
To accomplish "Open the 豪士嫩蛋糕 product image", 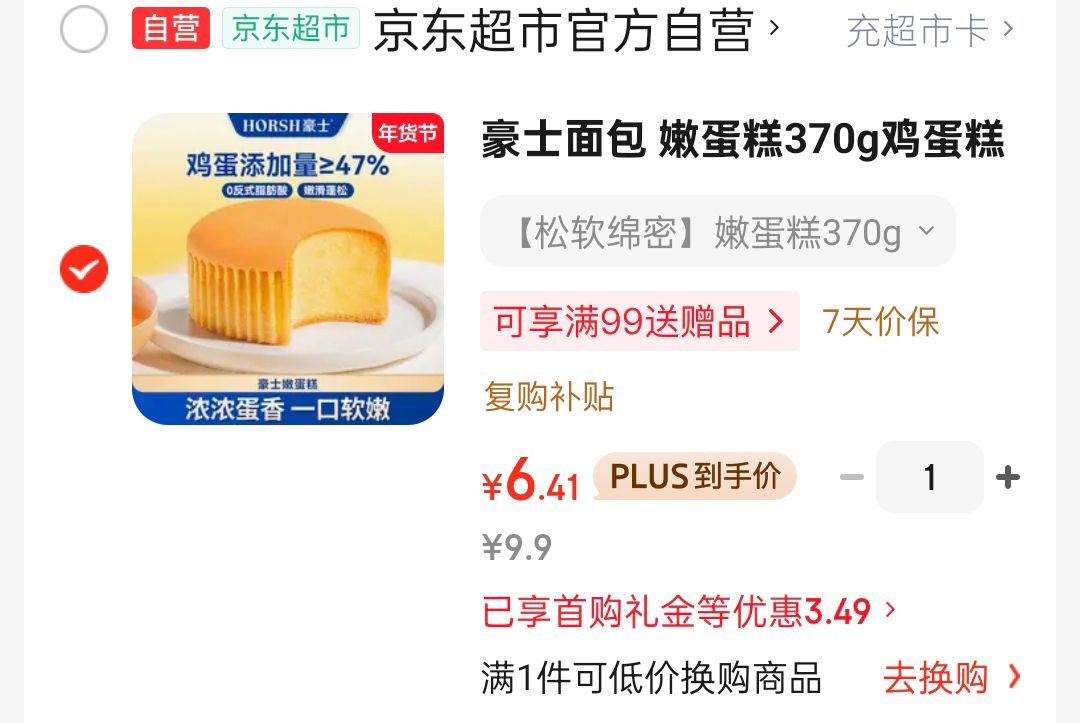I will pyautogui.click(x=288, y=269).
